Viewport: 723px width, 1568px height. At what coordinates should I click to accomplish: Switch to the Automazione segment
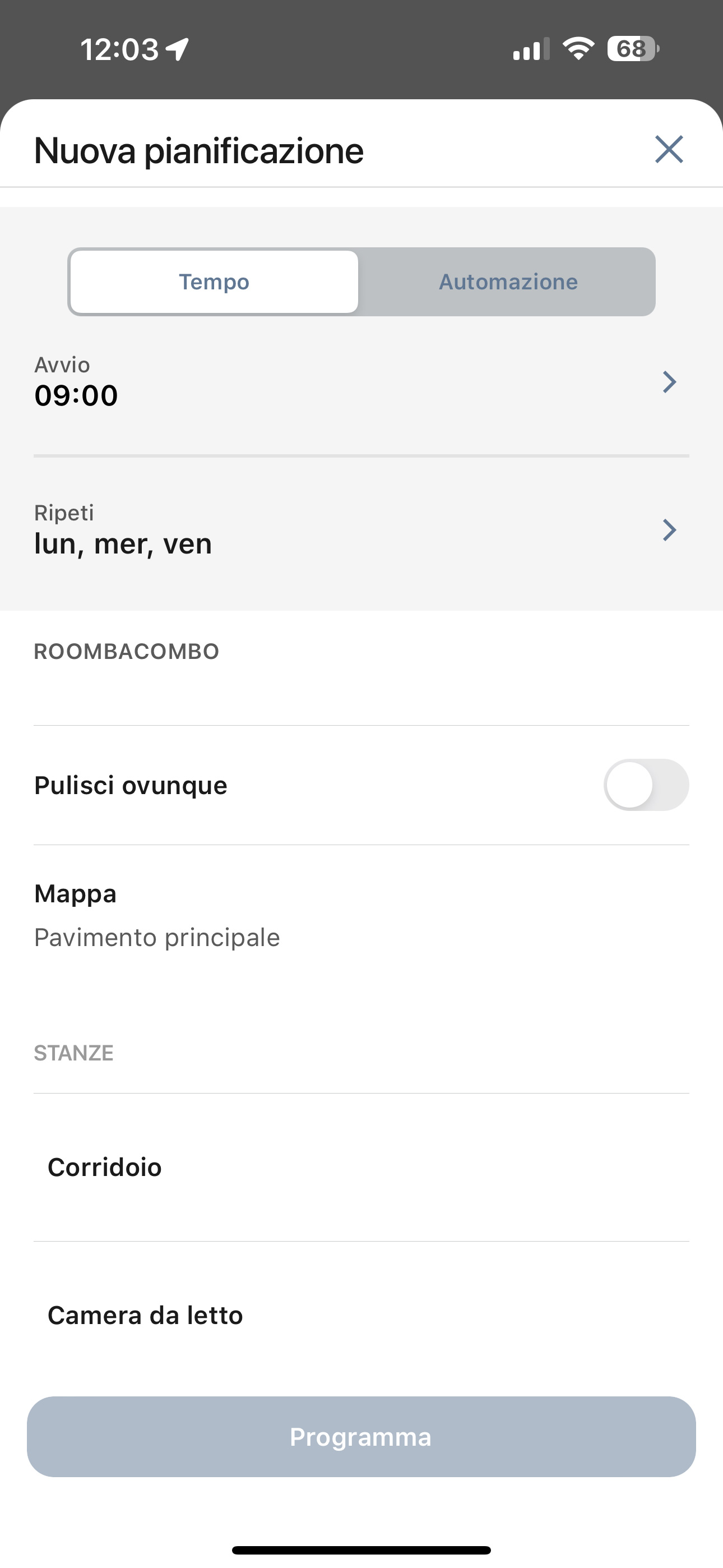coord(508,282)
